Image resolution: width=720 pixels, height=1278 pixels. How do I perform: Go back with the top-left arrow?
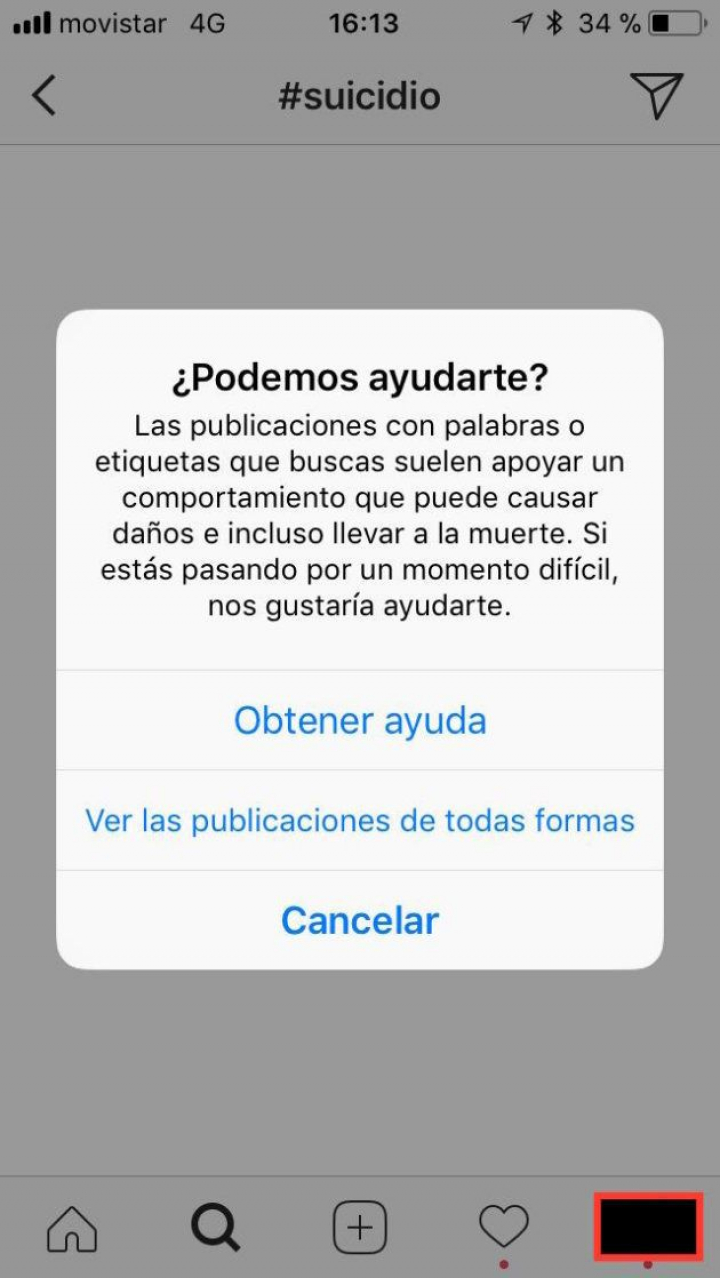(x=44, y=96)
